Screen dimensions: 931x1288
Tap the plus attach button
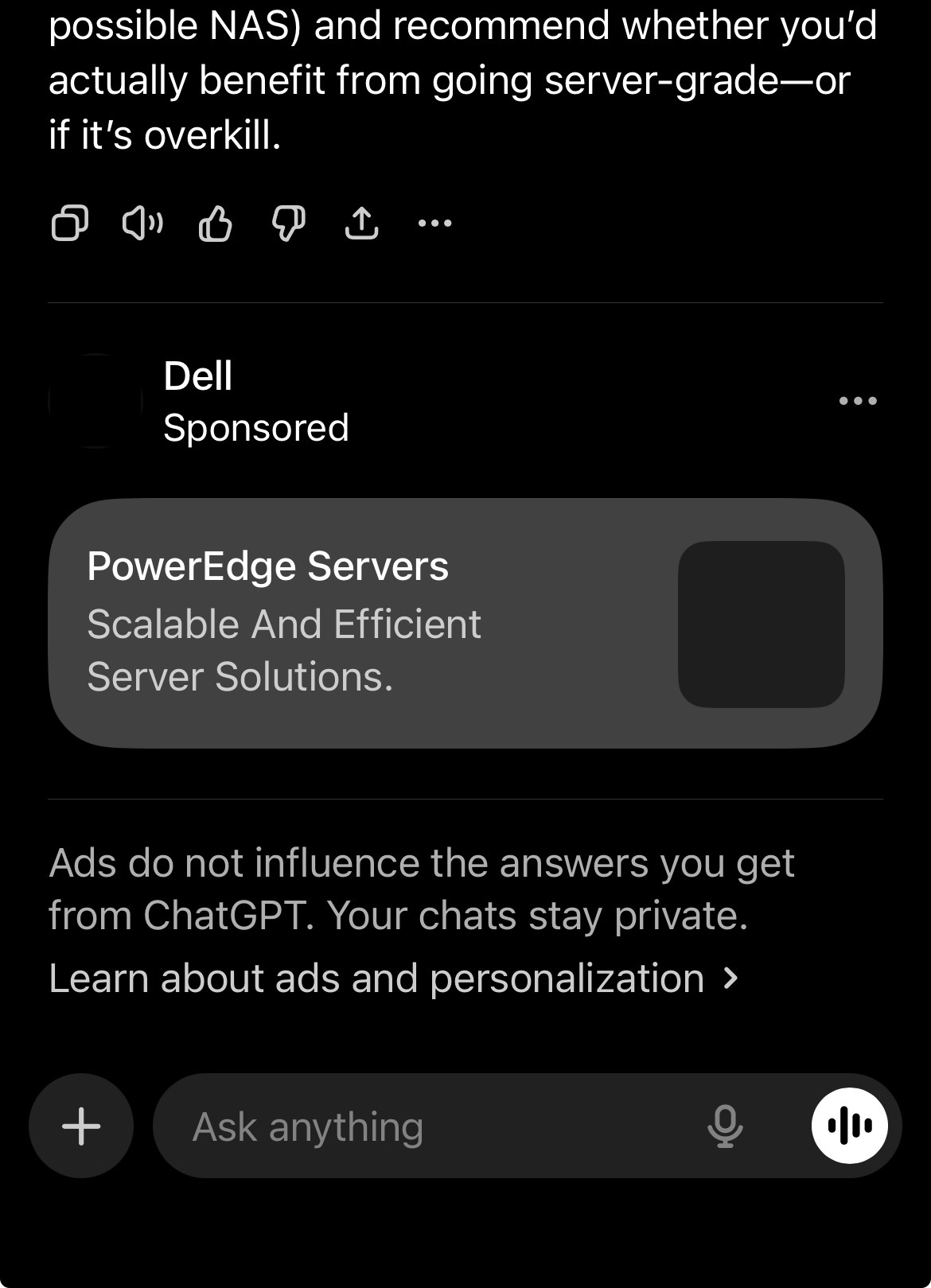(81, 1126)
